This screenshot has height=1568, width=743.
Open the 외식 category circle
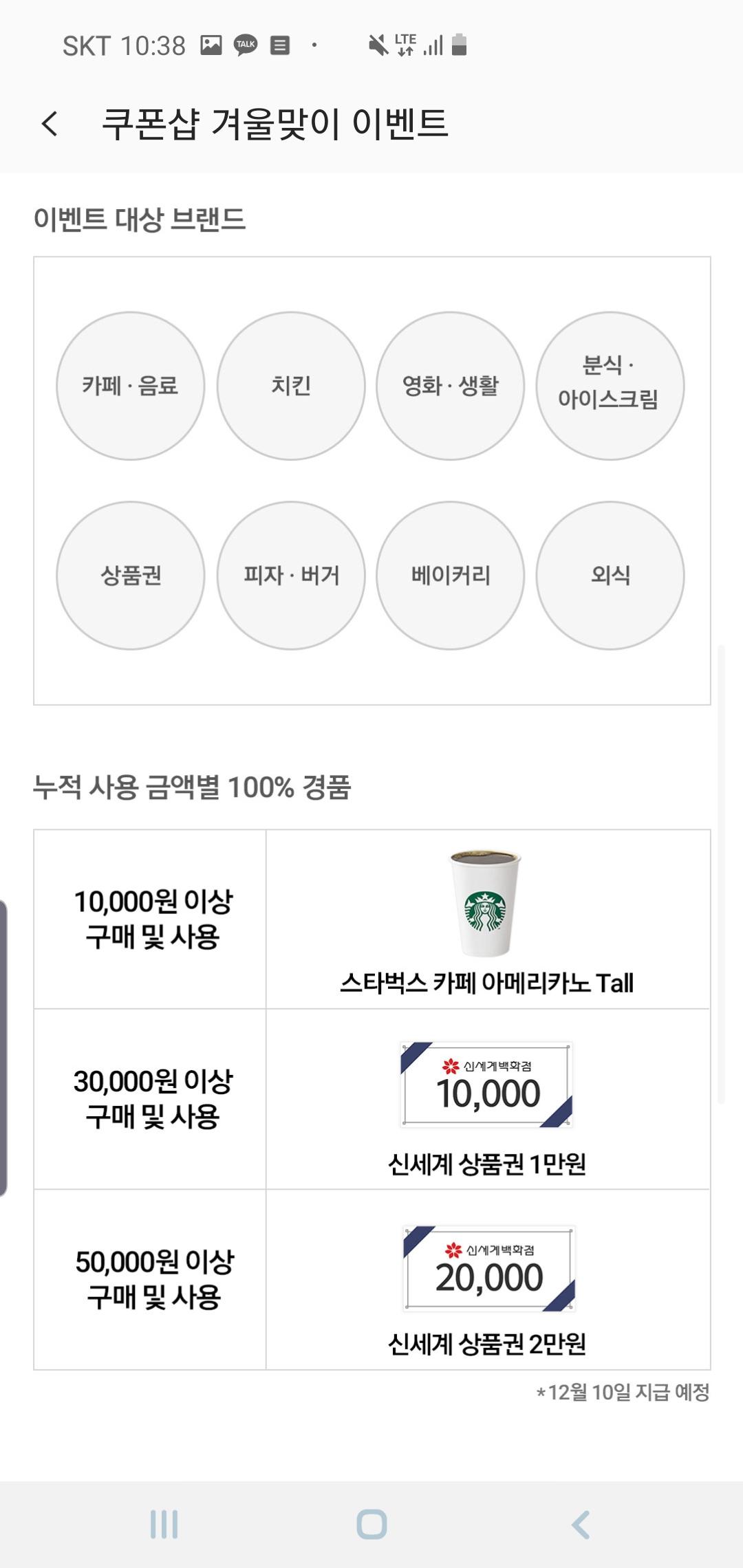[610, 576]
